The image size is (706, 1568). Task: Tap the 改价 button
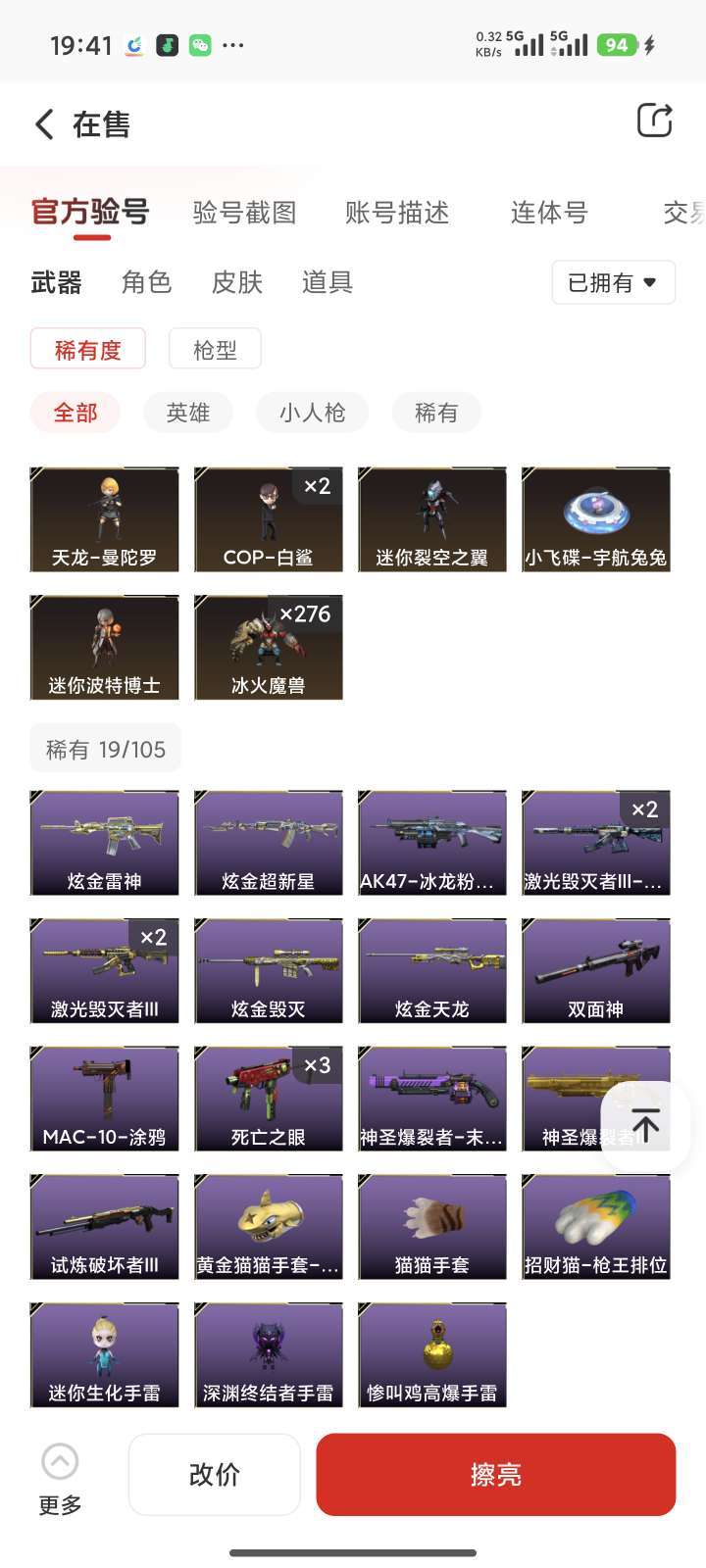pos(214,1474)
